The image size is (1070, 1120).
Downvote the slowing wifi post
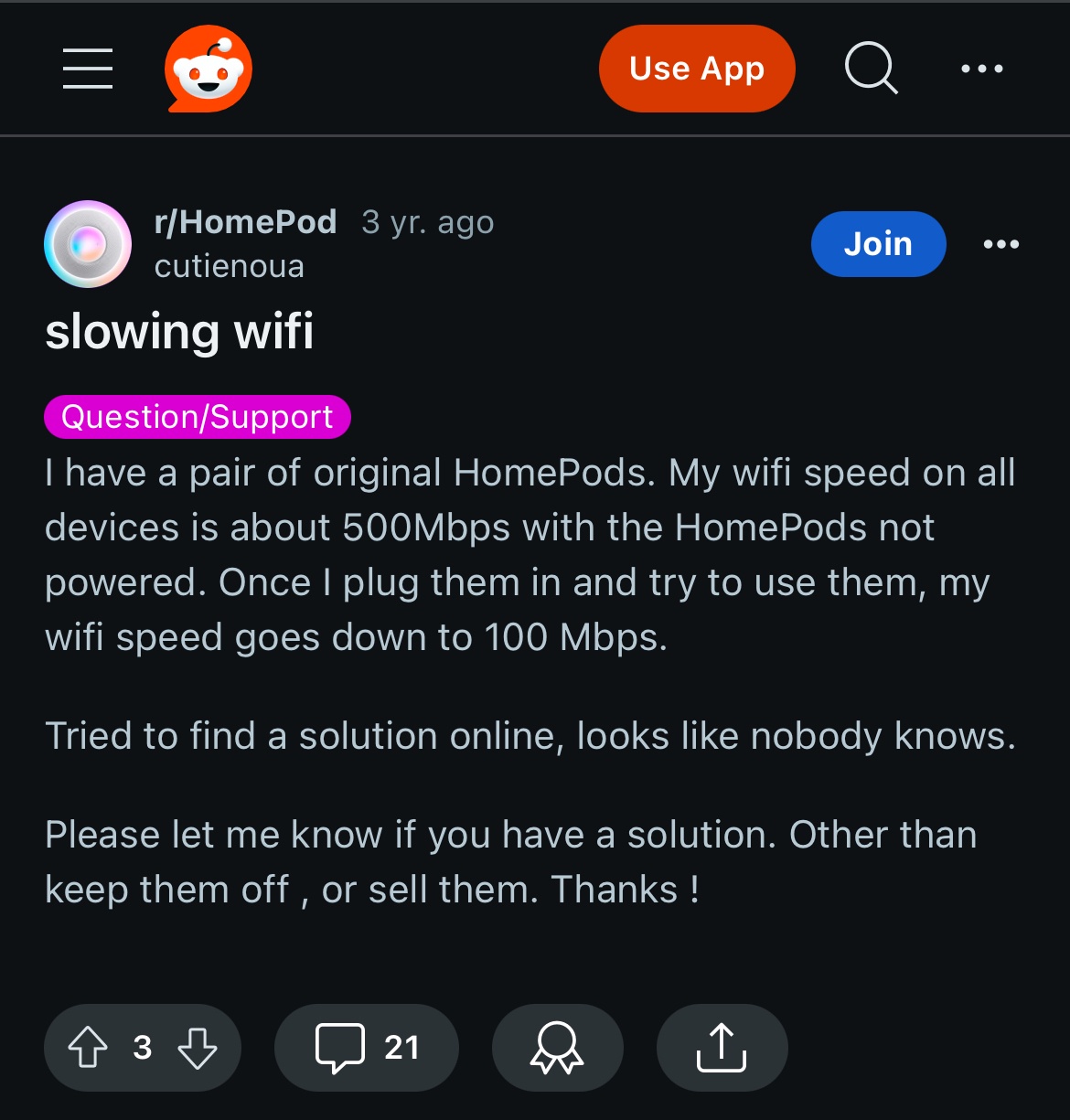coord(198,1047)
